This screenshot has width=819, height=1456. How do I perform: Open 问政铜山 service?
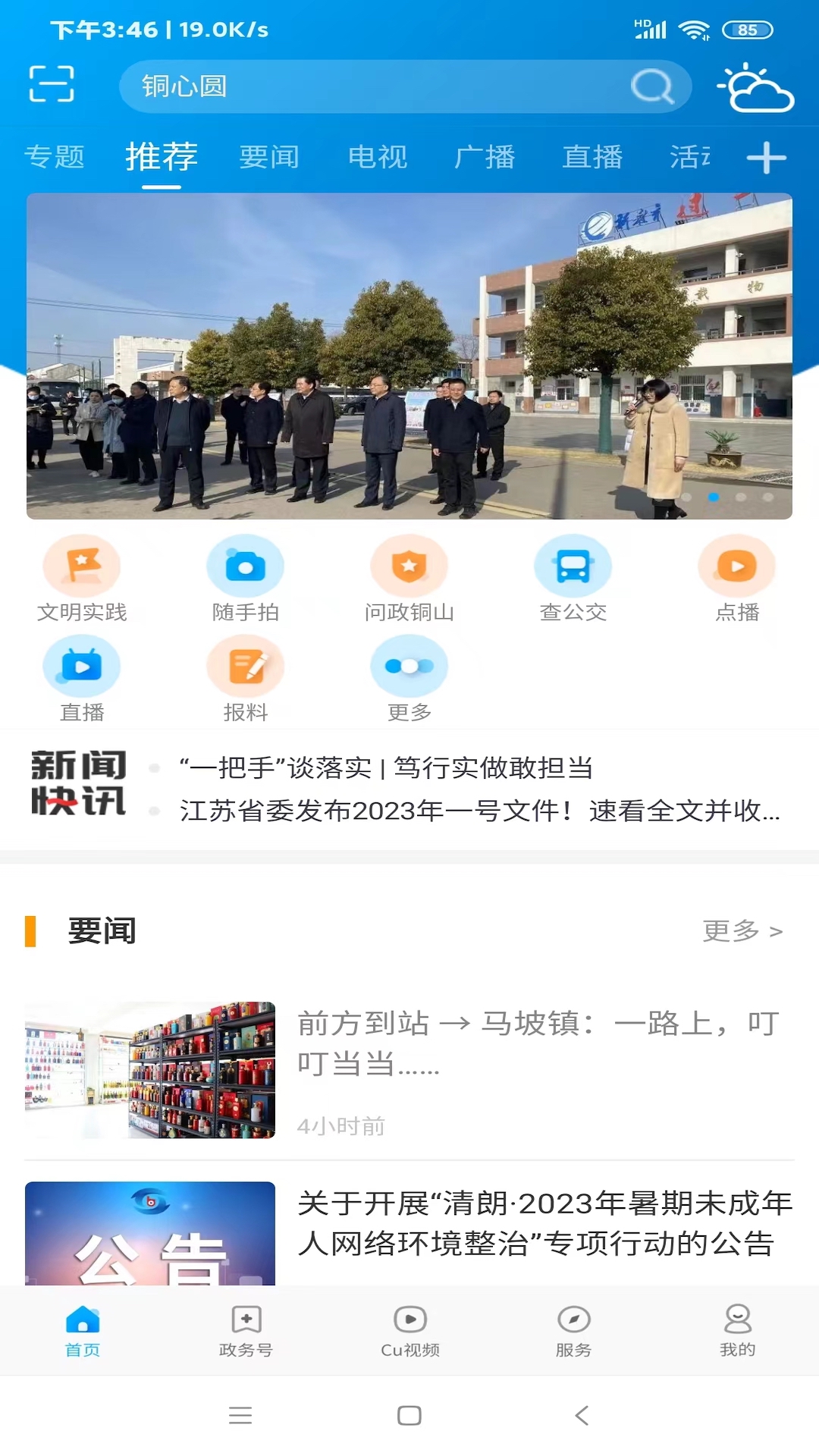coord(409,565)
